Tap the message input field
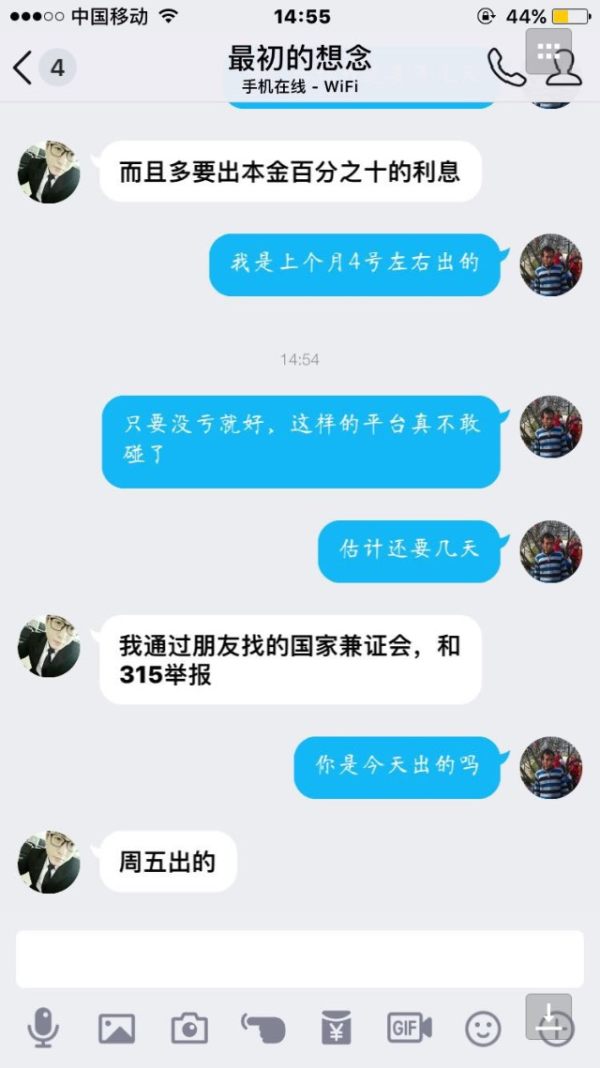 point(299,959)
